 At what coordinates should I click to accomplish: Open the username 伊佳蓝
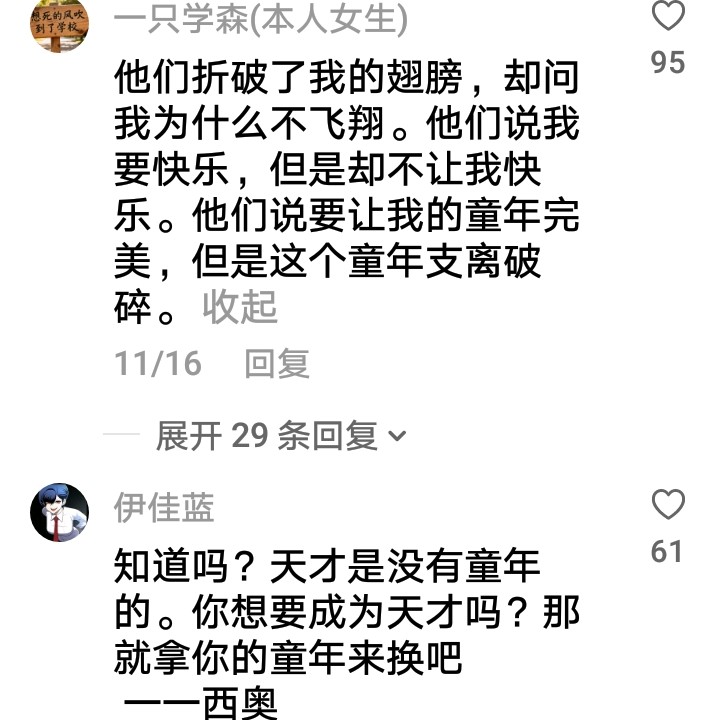164,508
